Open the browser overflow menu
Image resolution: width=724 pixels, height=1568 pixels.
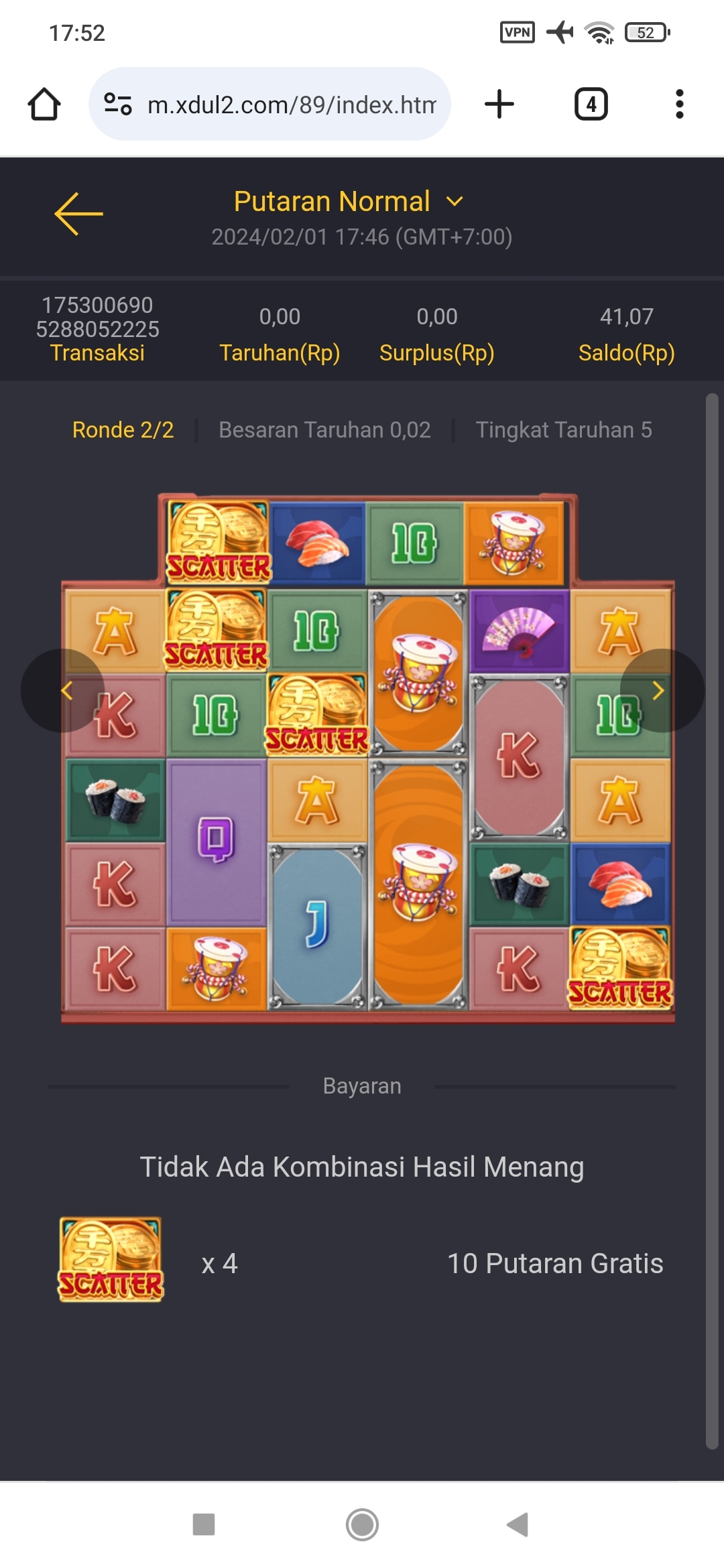(x=679, y=105)
